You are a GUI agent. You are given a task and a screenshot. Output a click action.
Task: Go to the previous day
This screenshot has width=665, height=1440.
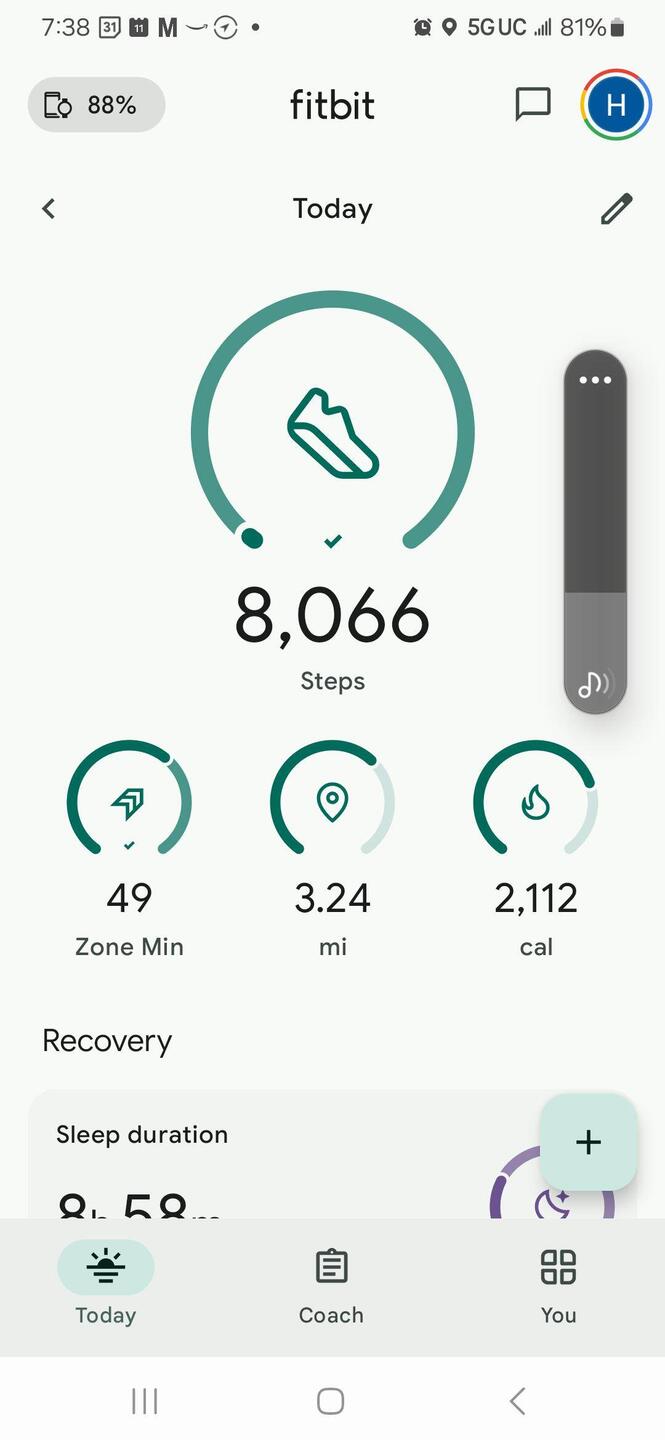49,209
